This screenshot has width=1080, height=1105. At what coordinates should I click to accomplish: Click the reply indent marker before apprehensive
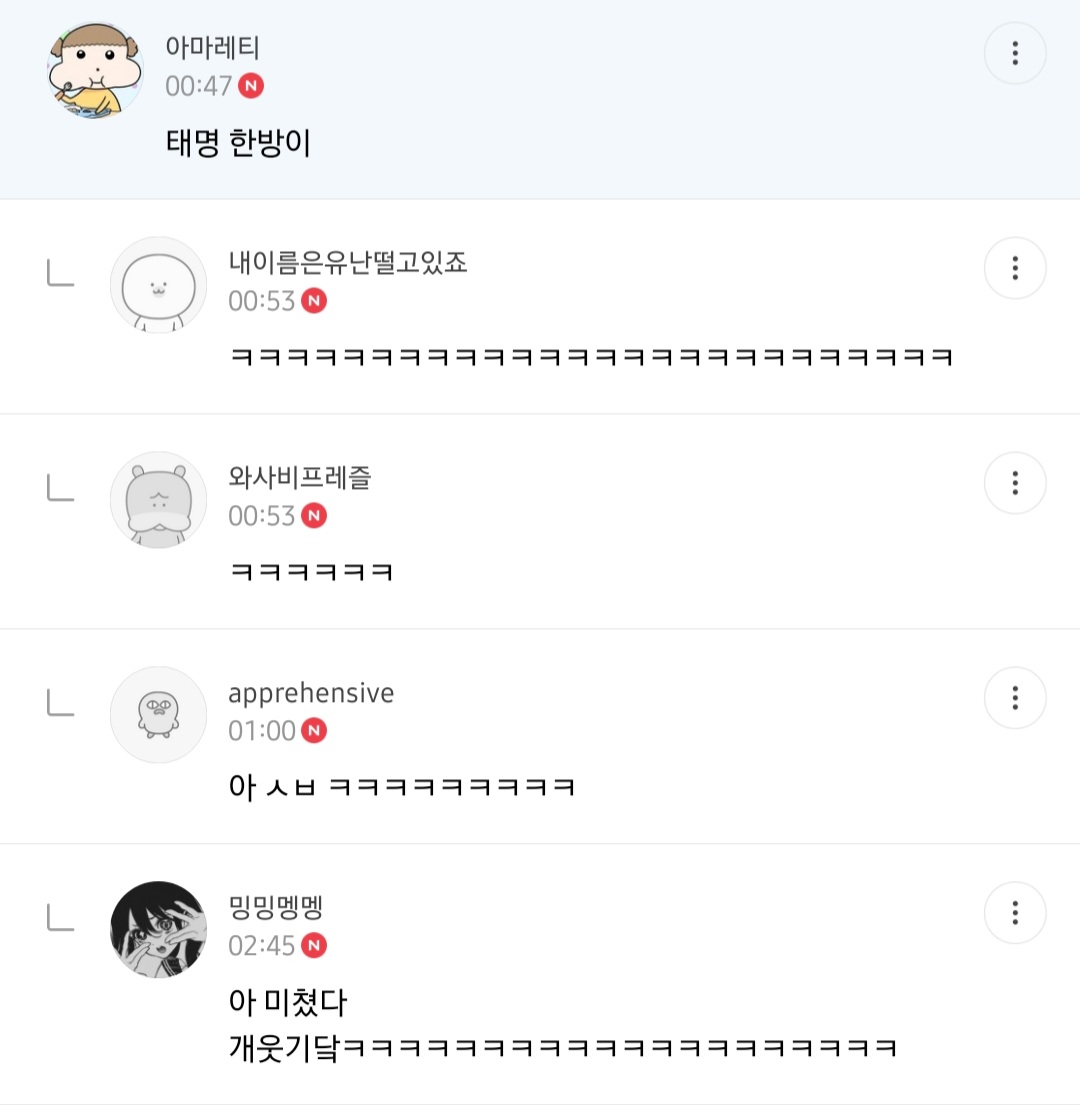60,700
